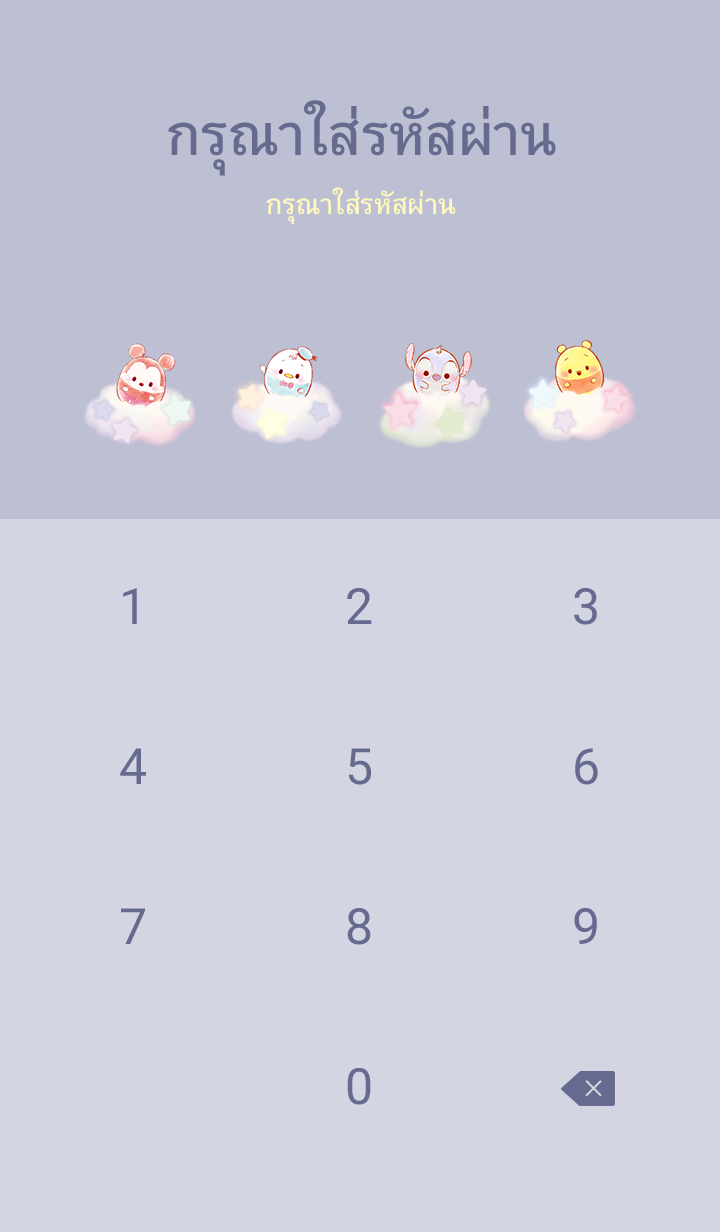Tap the number 4 key
The image size is (720, 1232).
132,767
